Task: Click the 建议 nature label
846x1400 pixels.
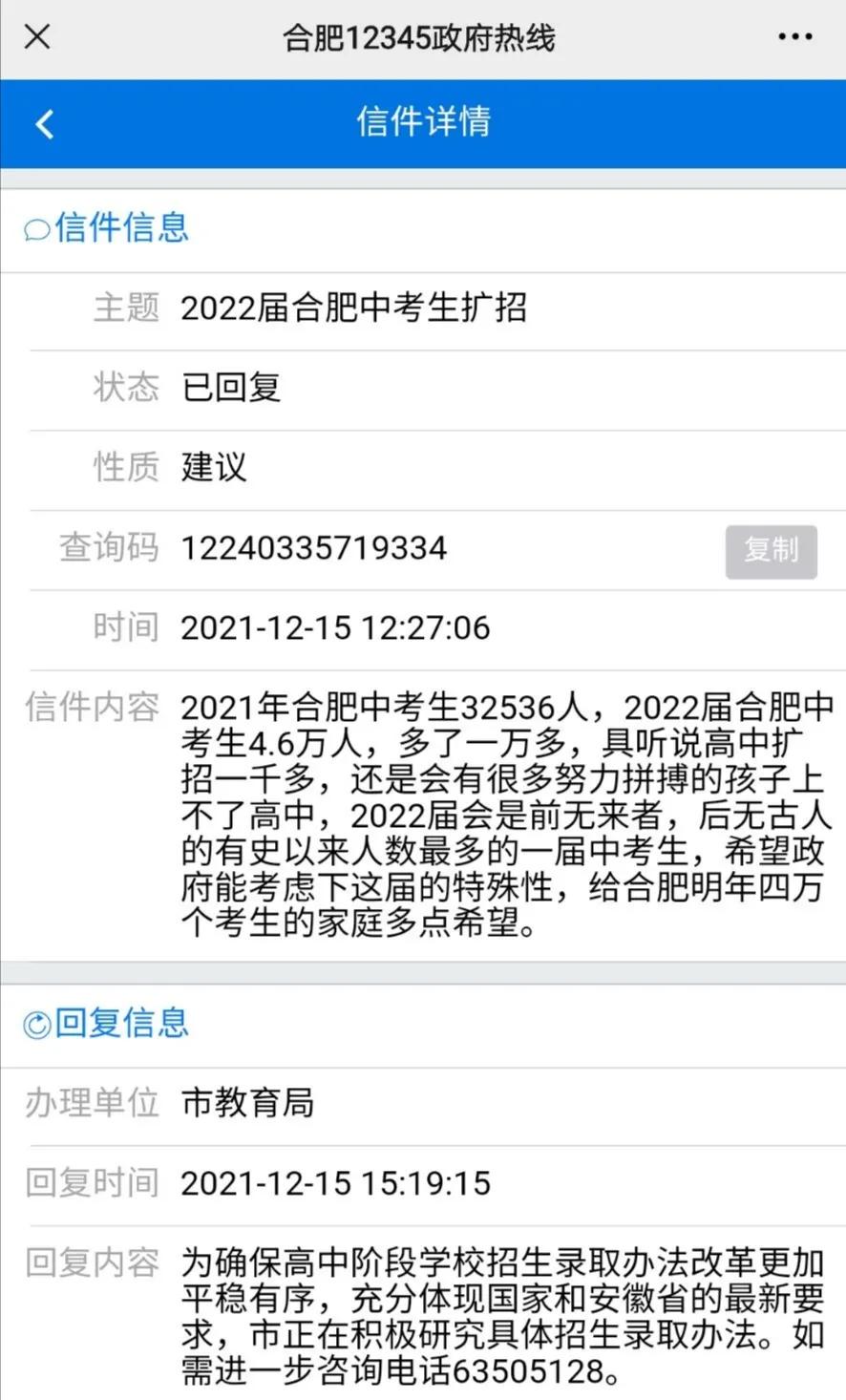Action: click(x=210, y=468)
